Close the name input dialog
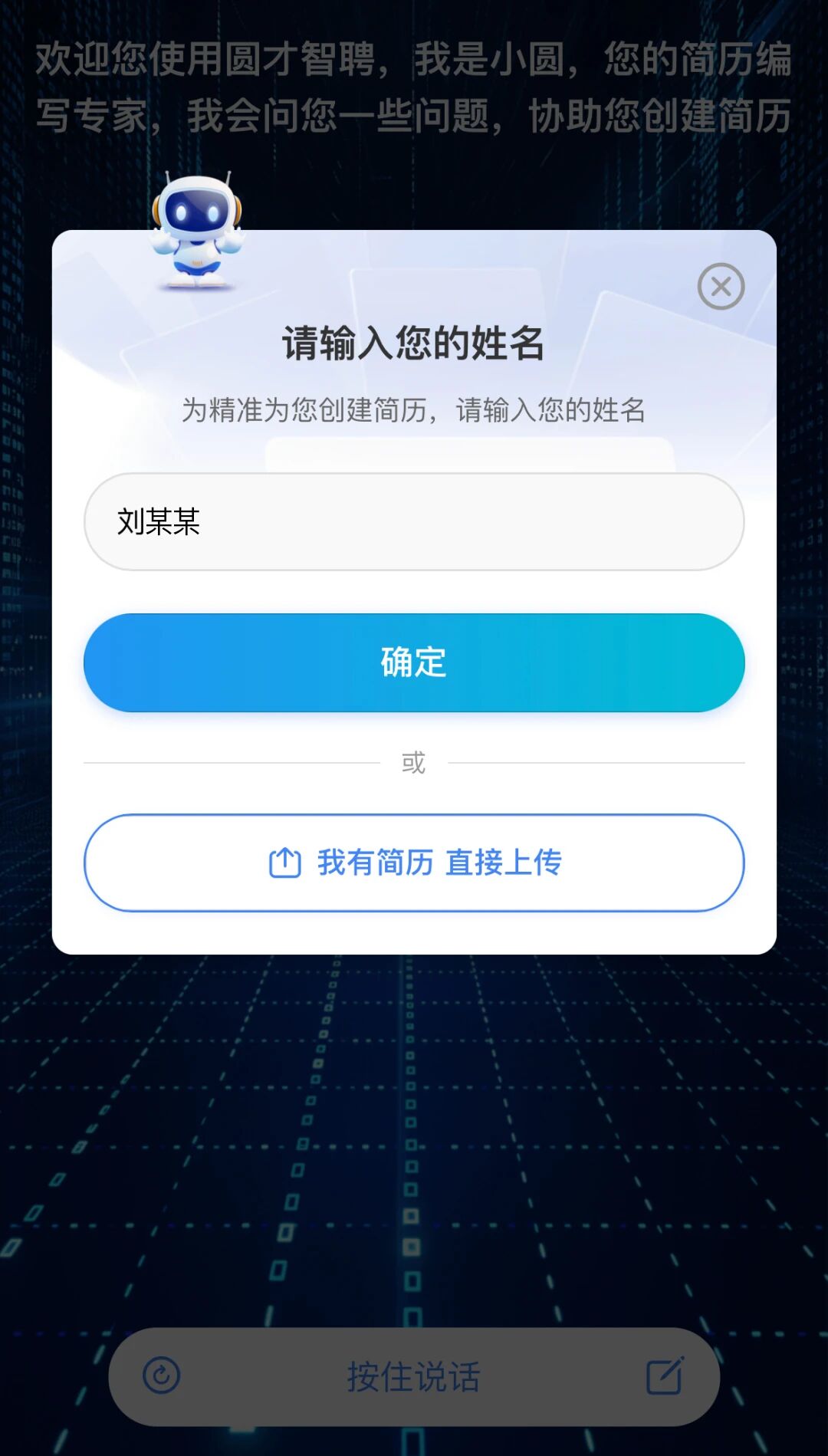This screenshot has height=1456, width=828. (x=721, y=287)
